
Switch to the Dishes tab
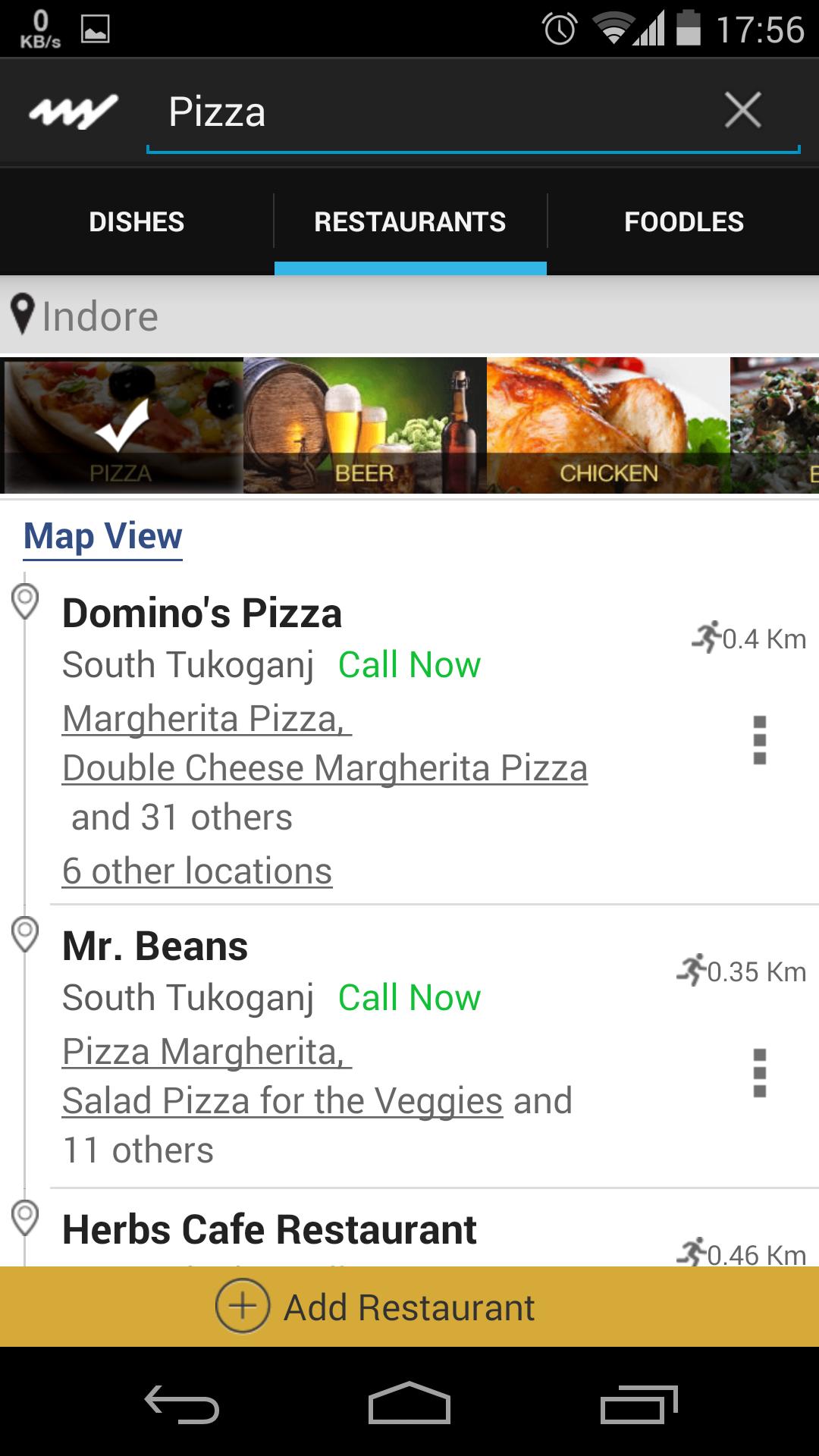(x=136, y=222)
